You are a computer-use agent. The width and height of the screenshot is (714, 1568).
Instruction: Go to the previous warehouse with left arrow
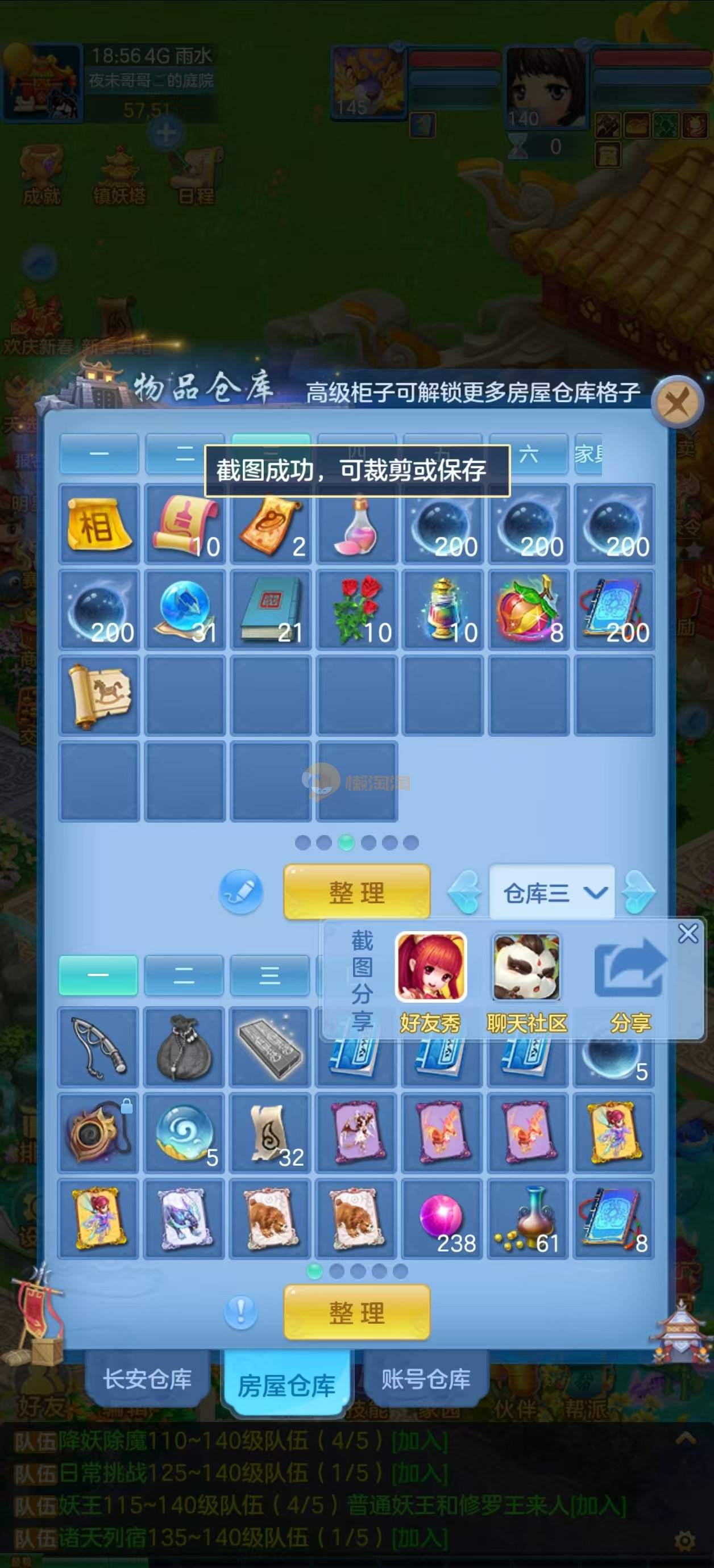coord(465,893)
